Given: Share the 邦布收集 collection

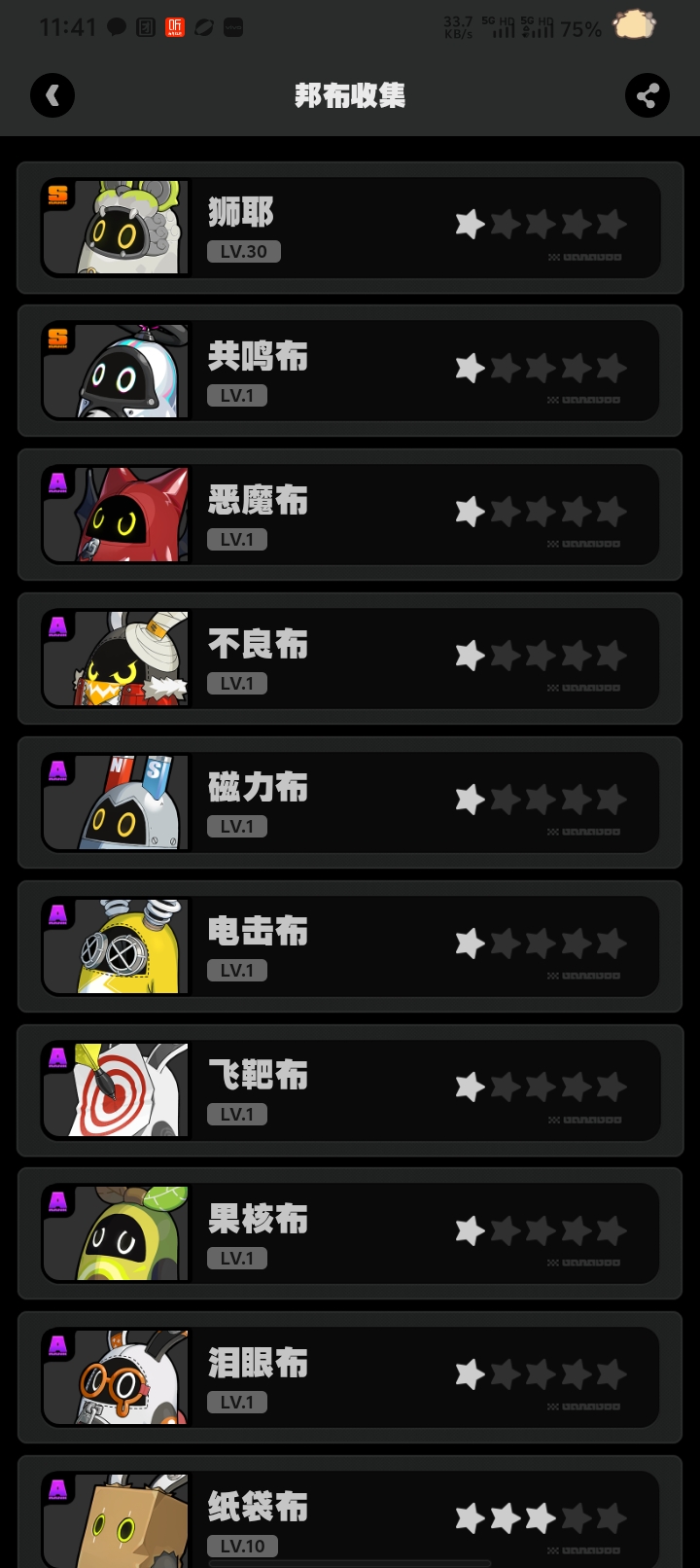Looking at the screenshot, I should [x=647, y=95].
